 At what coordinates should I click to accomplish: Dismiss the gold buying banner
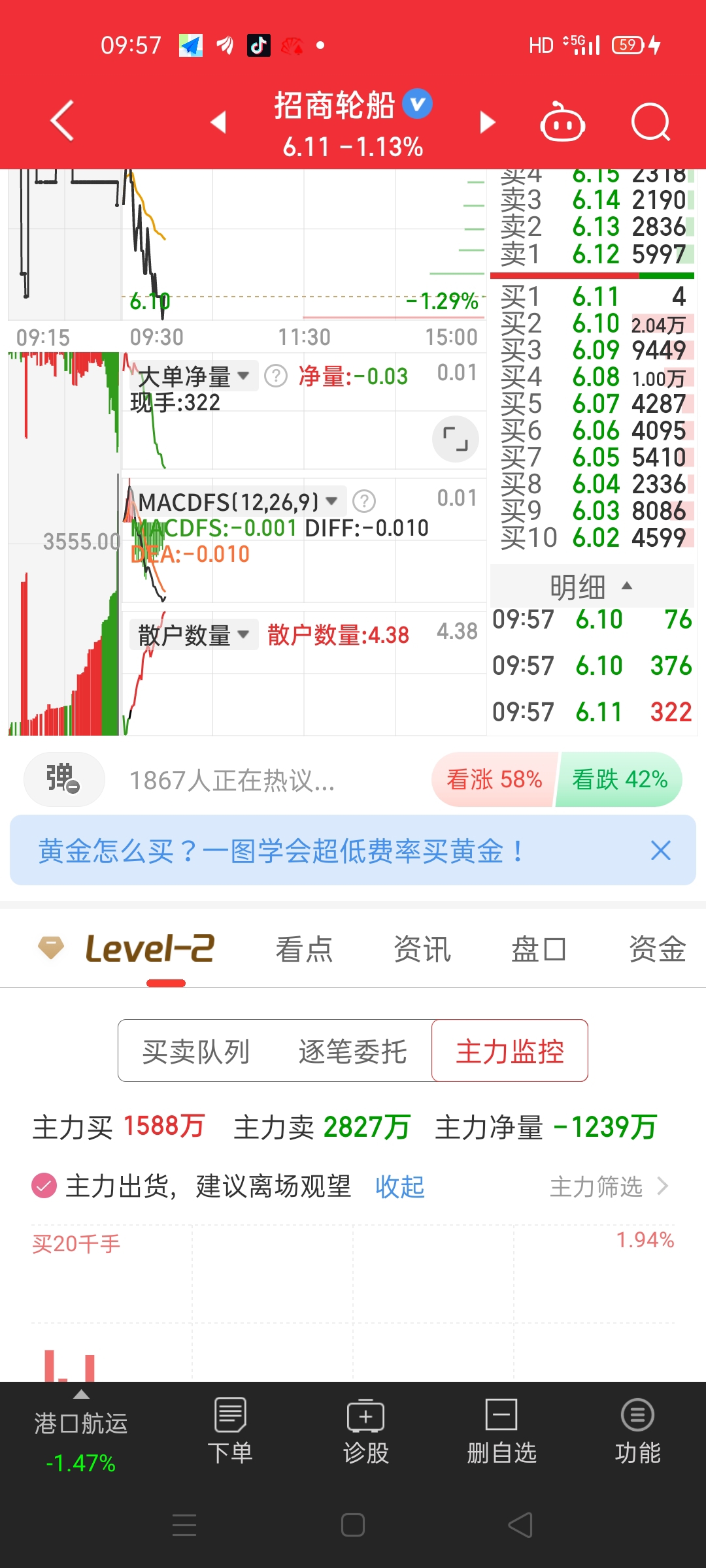tap(661, 851)
